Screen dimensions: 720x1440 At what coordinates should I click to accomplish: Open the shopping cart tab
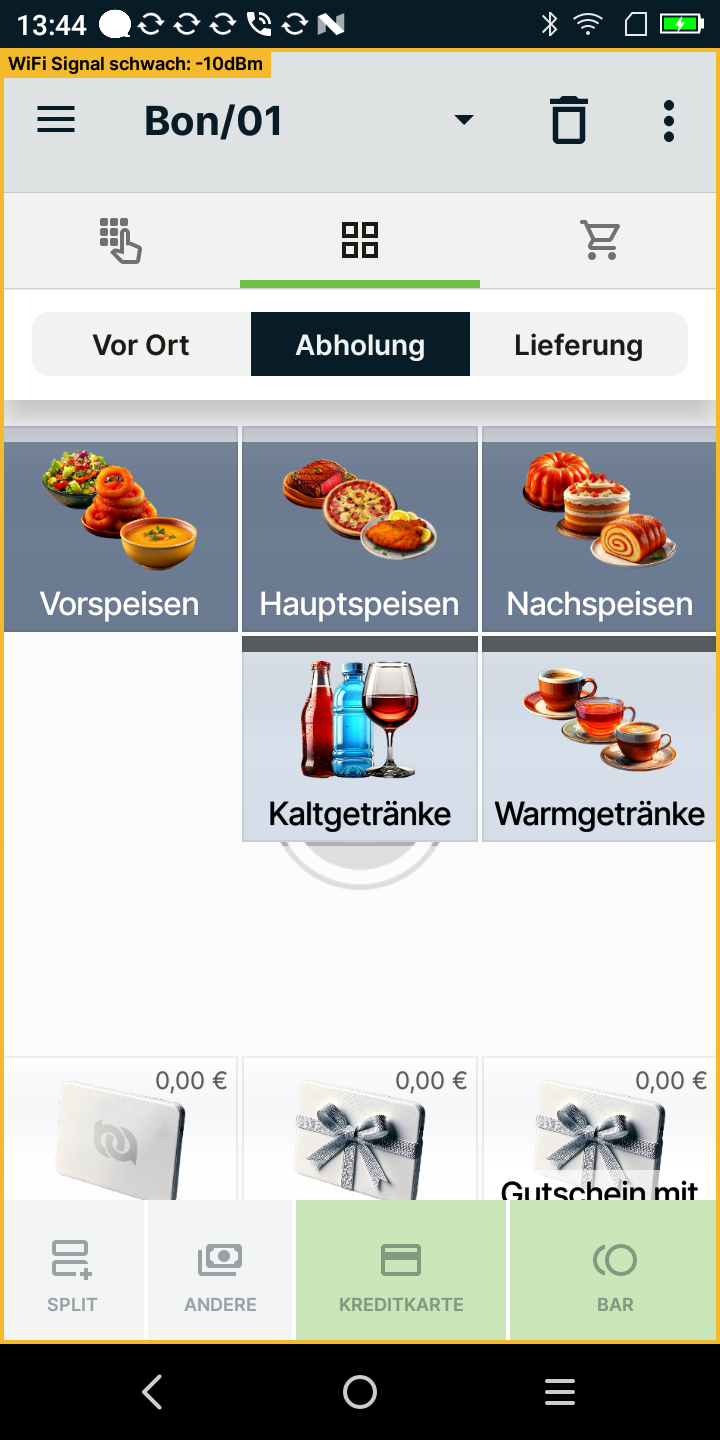600,240
